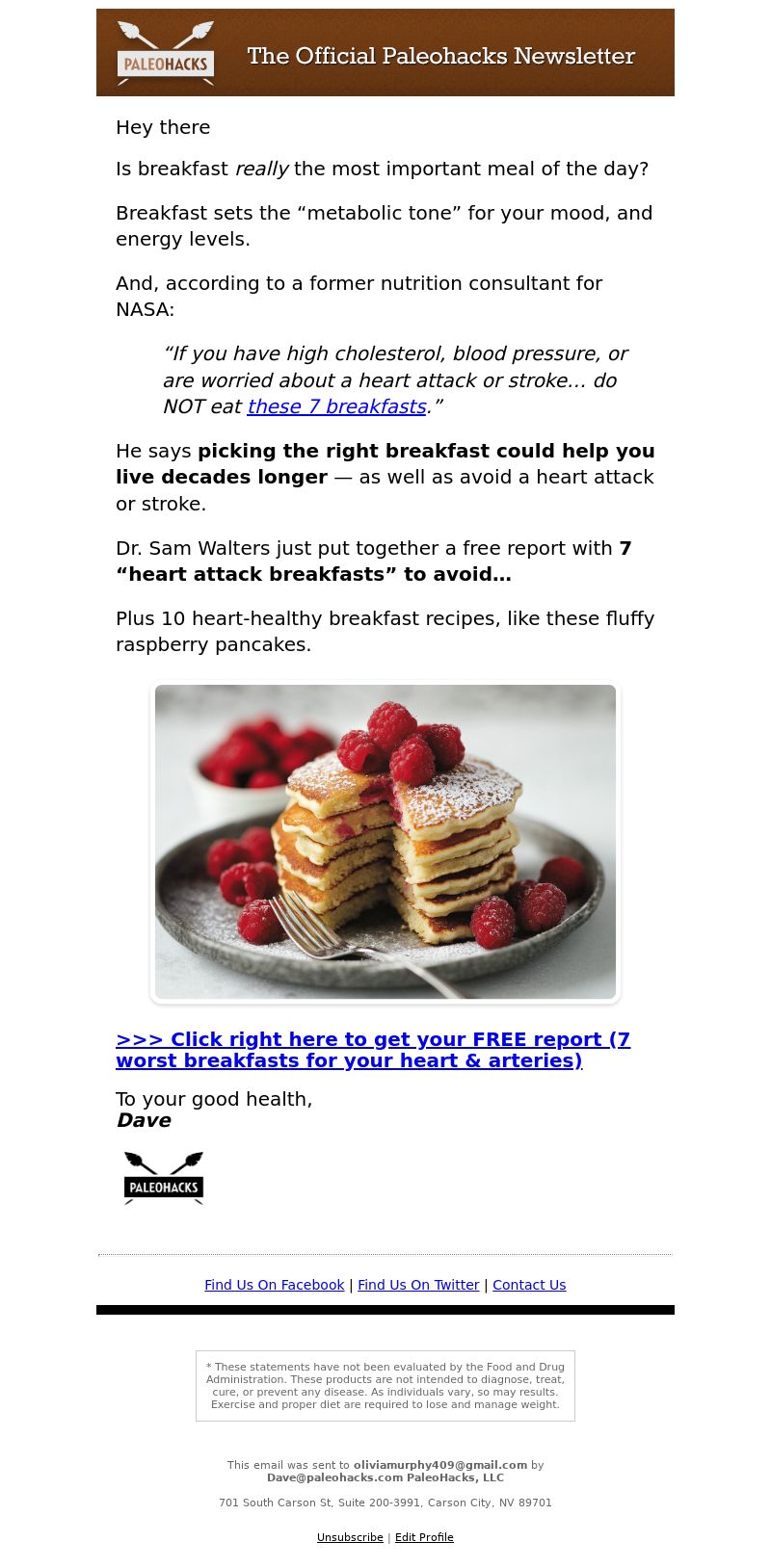Open the Edit Profile link
Viewport: 771px width, 1568px height.
click(424, 1537)
